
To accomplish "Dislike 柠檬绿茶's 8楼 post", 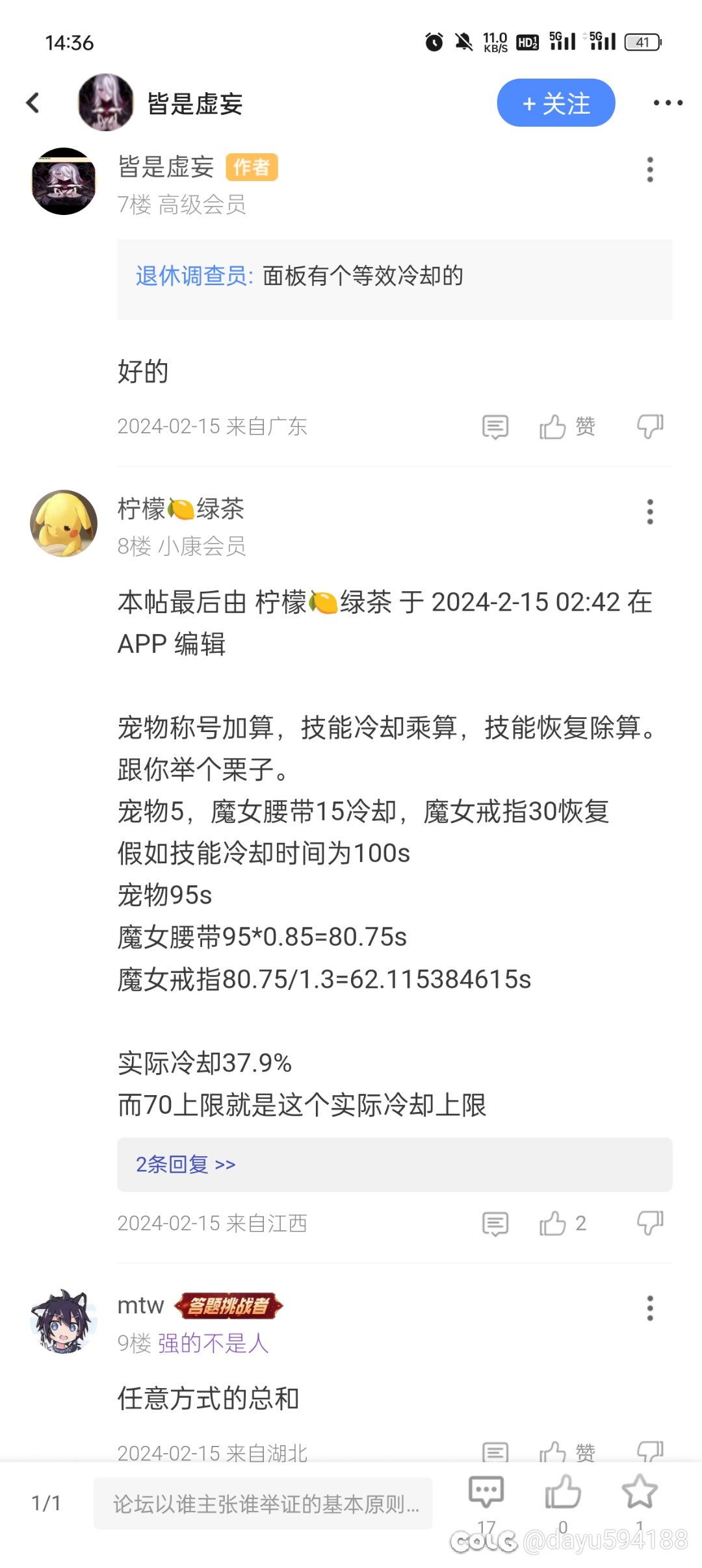I will 650,1223.
